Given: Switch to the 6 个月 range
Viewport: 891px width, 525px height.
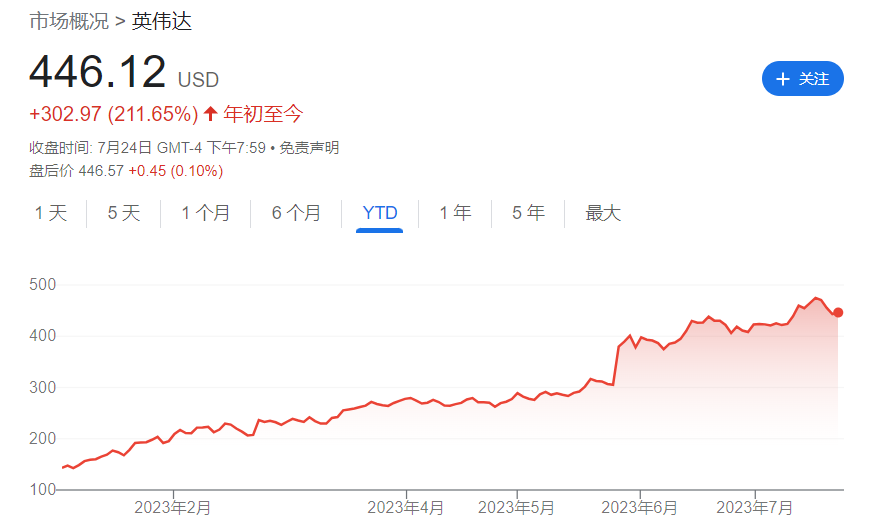Looking at the screenshot, I should pos(296,213).
